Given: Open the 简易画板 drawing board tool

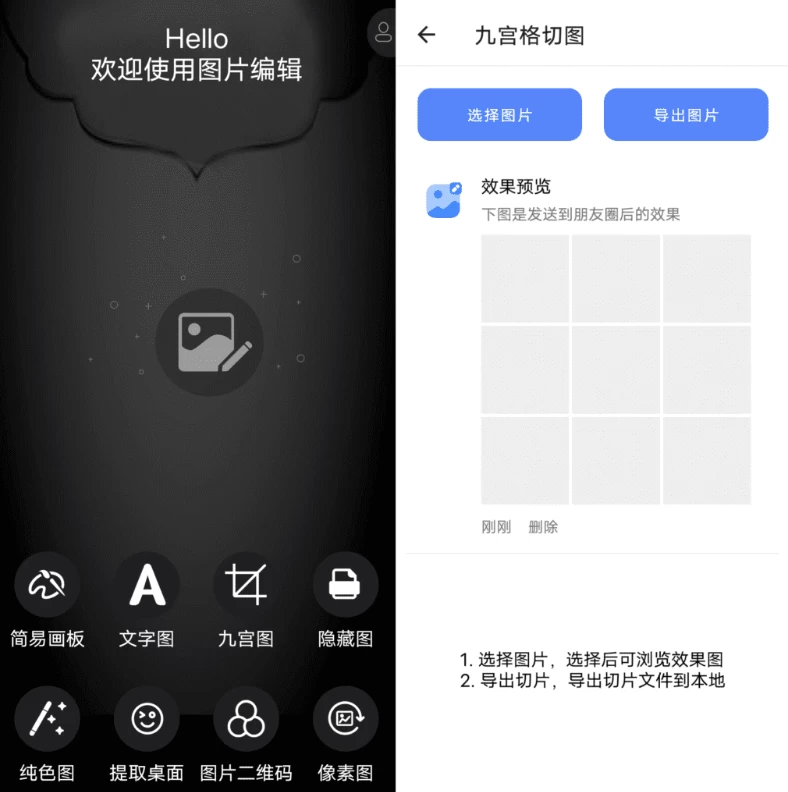Looking at the screenshot, I should pyautogui.click(x=47, y=584).
